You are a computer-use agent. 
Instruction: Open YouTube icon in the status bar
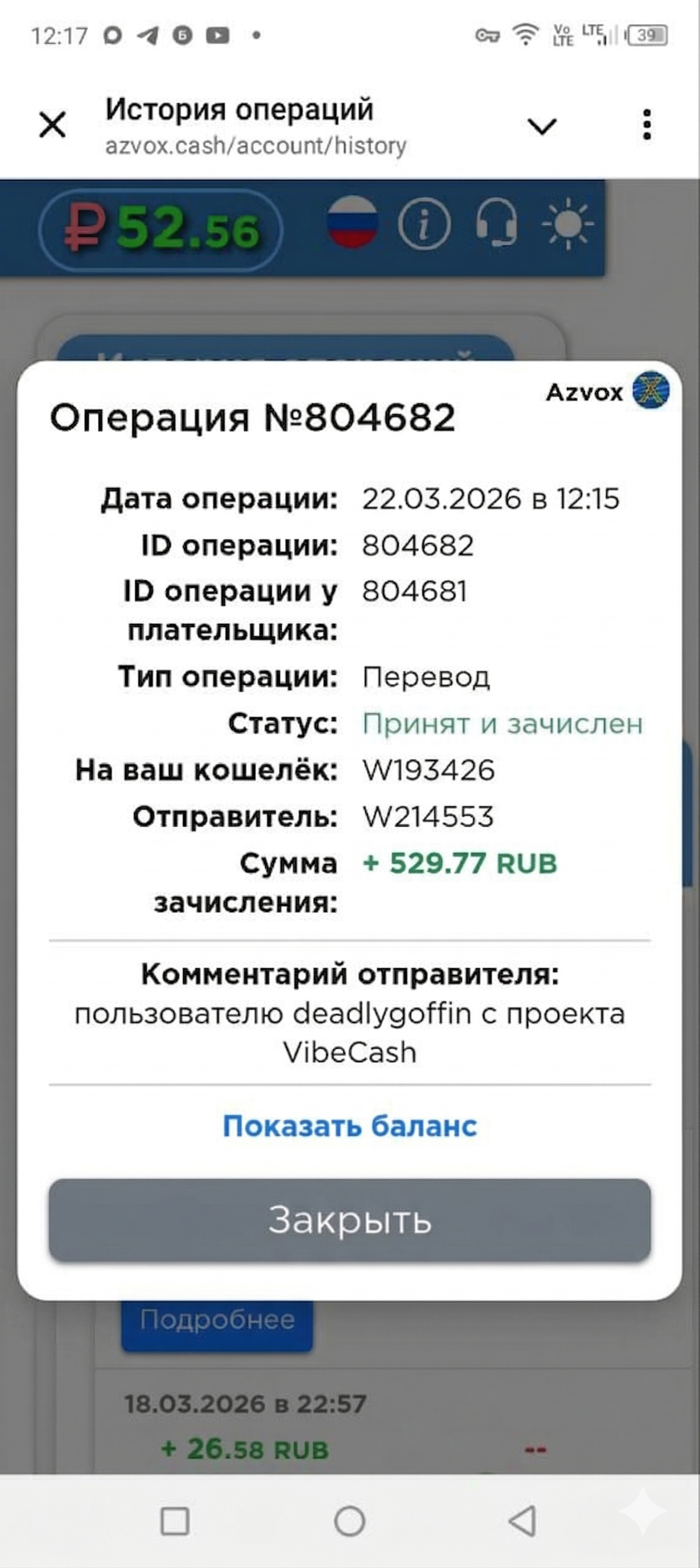[x=218, y=36]
